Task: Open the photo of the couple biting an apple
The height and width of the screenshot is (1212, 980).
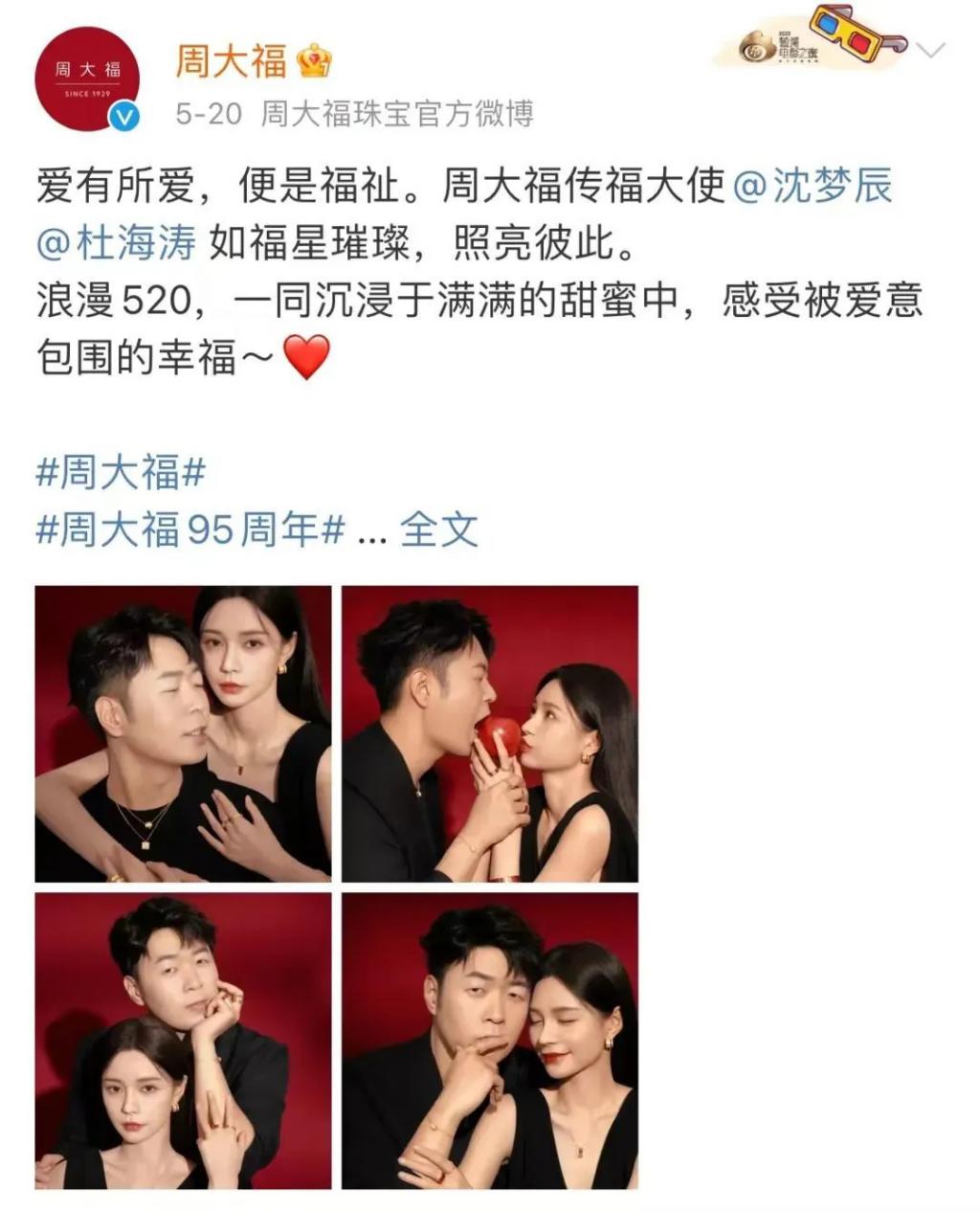Action: pos(490,734)
